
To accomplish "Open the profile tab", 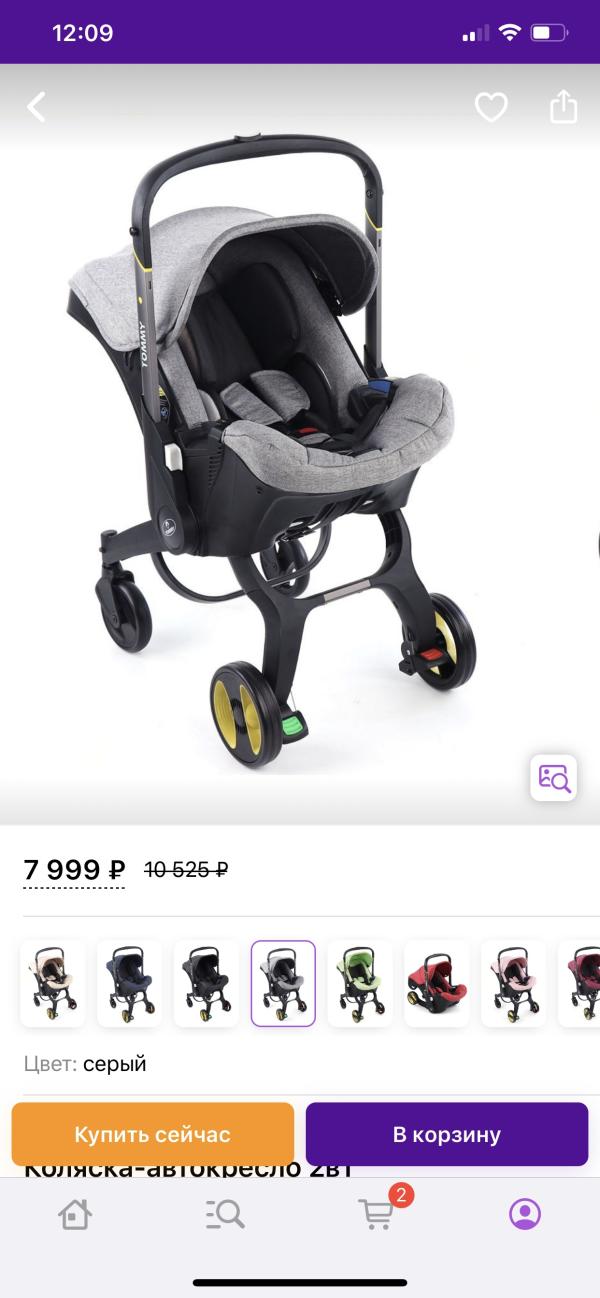I will pyautogui.click(x=525, y=1214).
